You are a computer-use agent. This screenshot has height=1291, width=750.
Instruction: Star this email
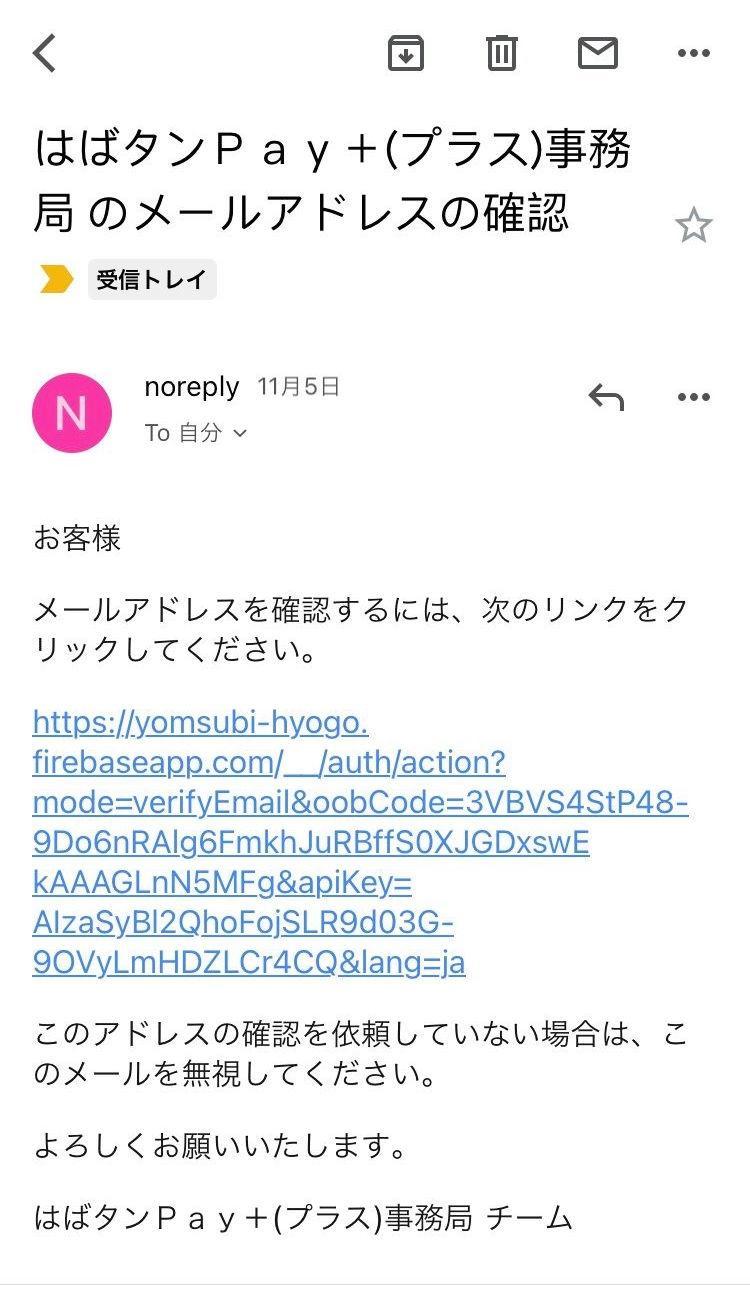693,226
